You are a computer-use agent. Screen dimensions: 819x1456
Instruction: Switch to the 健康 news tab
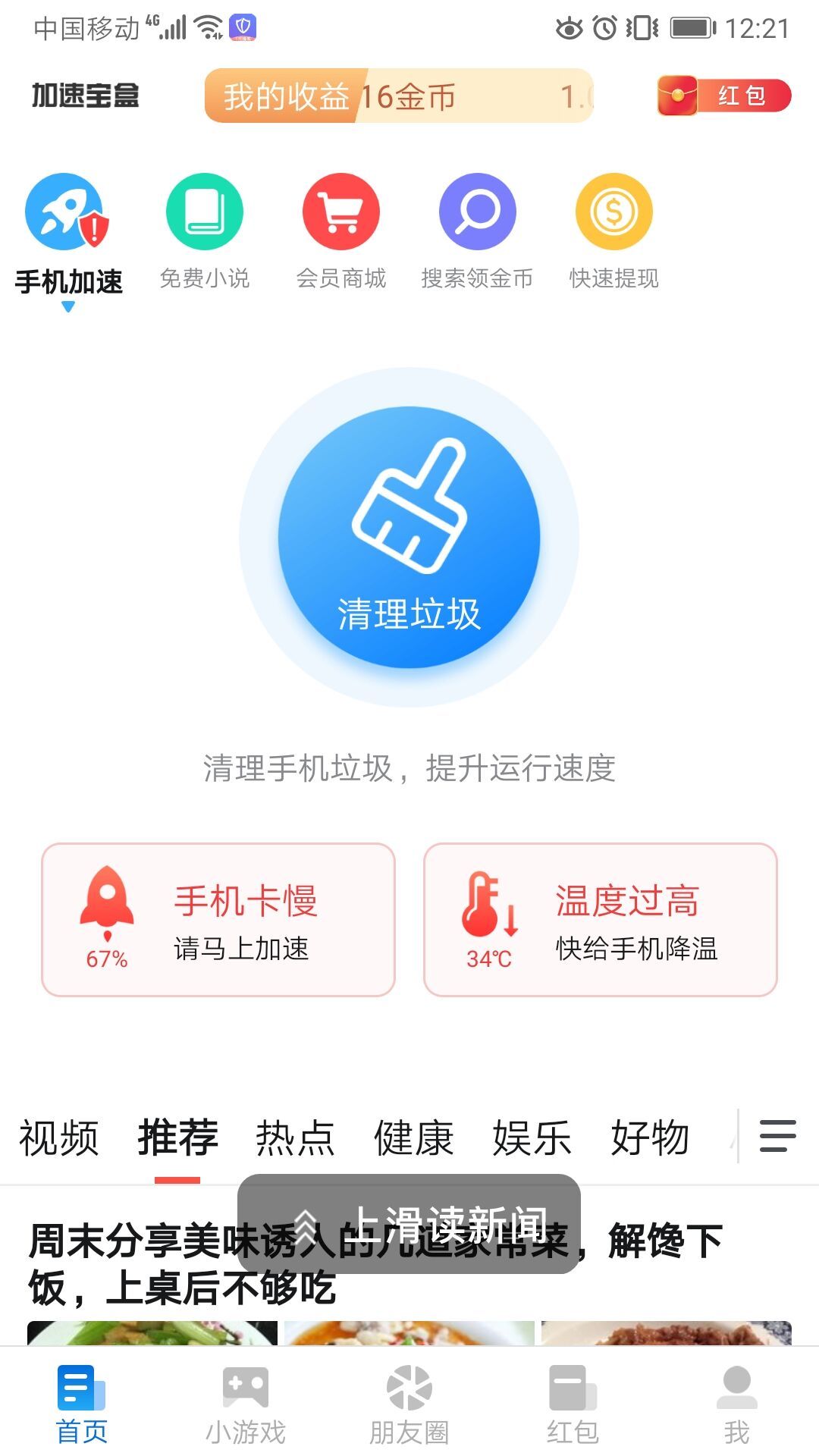pos(414,1138)
